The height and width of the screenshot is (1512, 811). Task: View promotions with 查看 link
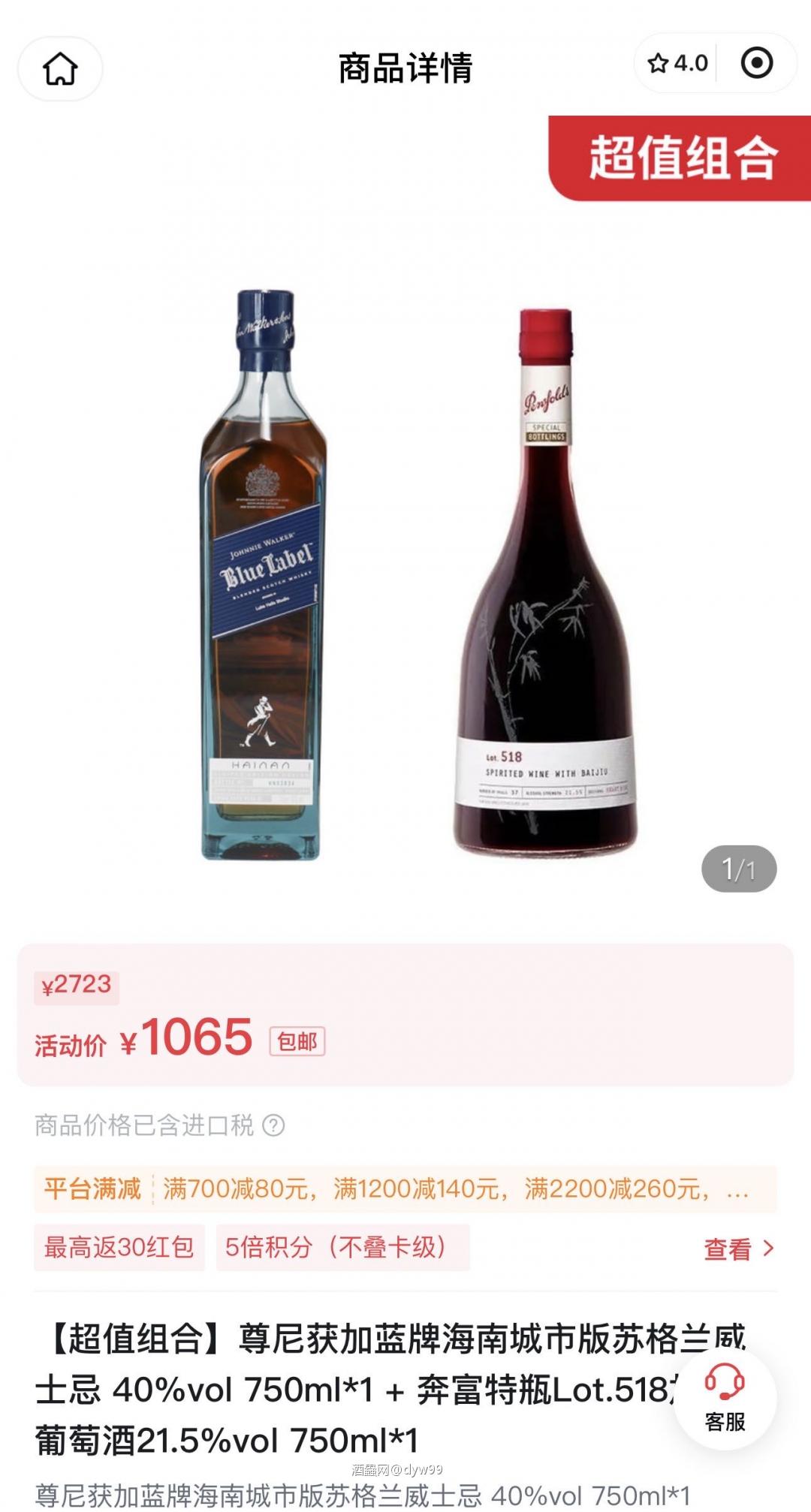coord(738,1248)
